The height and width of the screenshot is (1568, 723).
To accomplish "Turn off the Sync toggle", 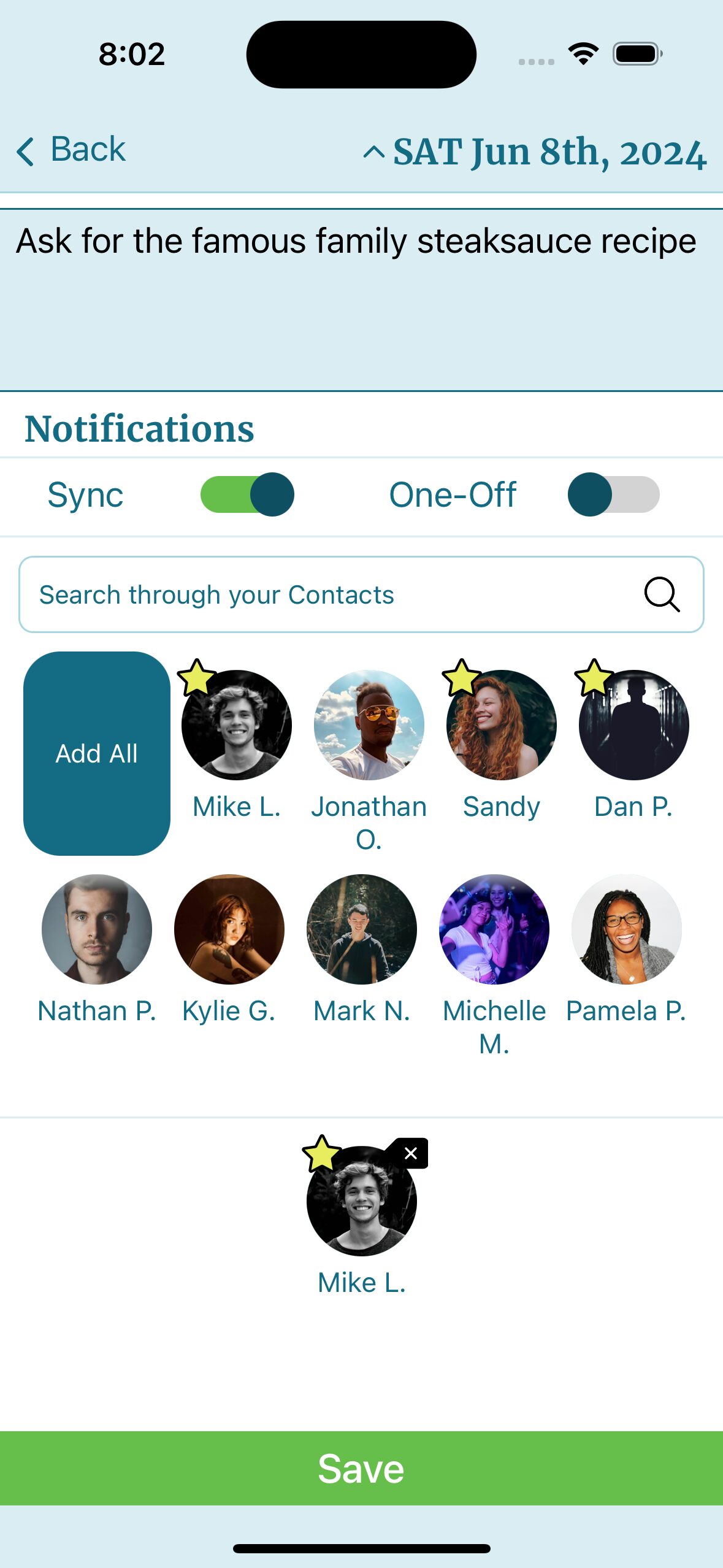I will tap(248, 494).
